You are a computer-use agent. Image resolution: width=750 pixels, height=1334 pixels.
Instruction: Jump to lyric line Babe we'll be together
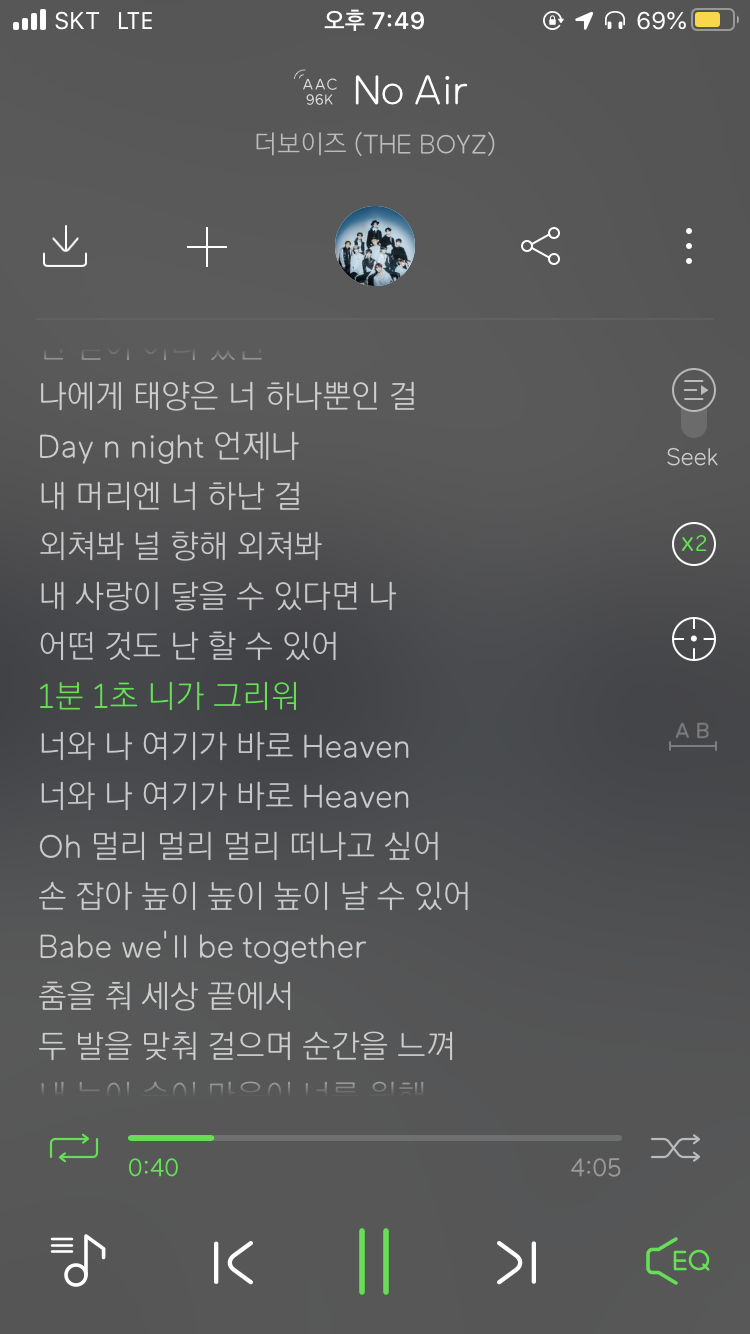pos(202,947)
